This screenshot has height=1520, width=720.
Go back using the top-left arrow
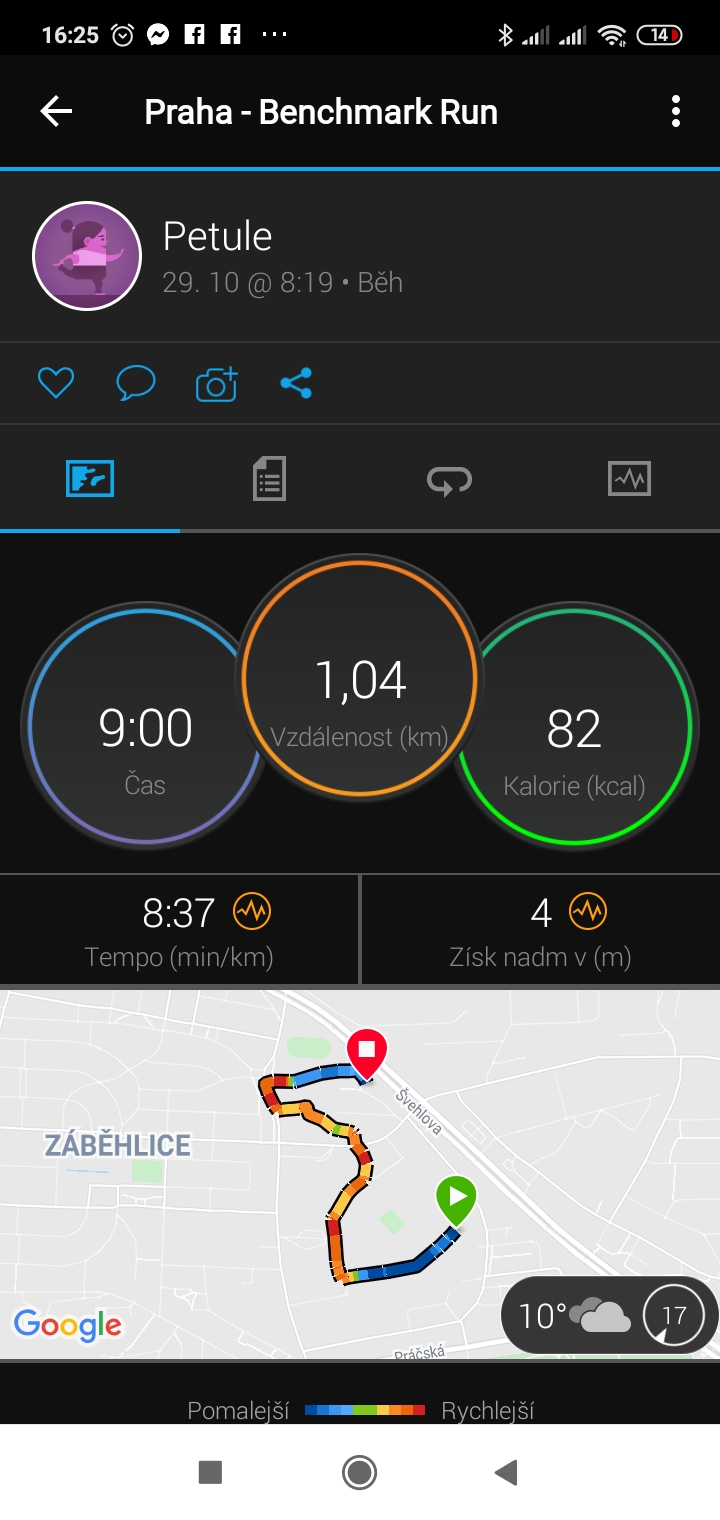pyautogui.click(x=56, y=111)
